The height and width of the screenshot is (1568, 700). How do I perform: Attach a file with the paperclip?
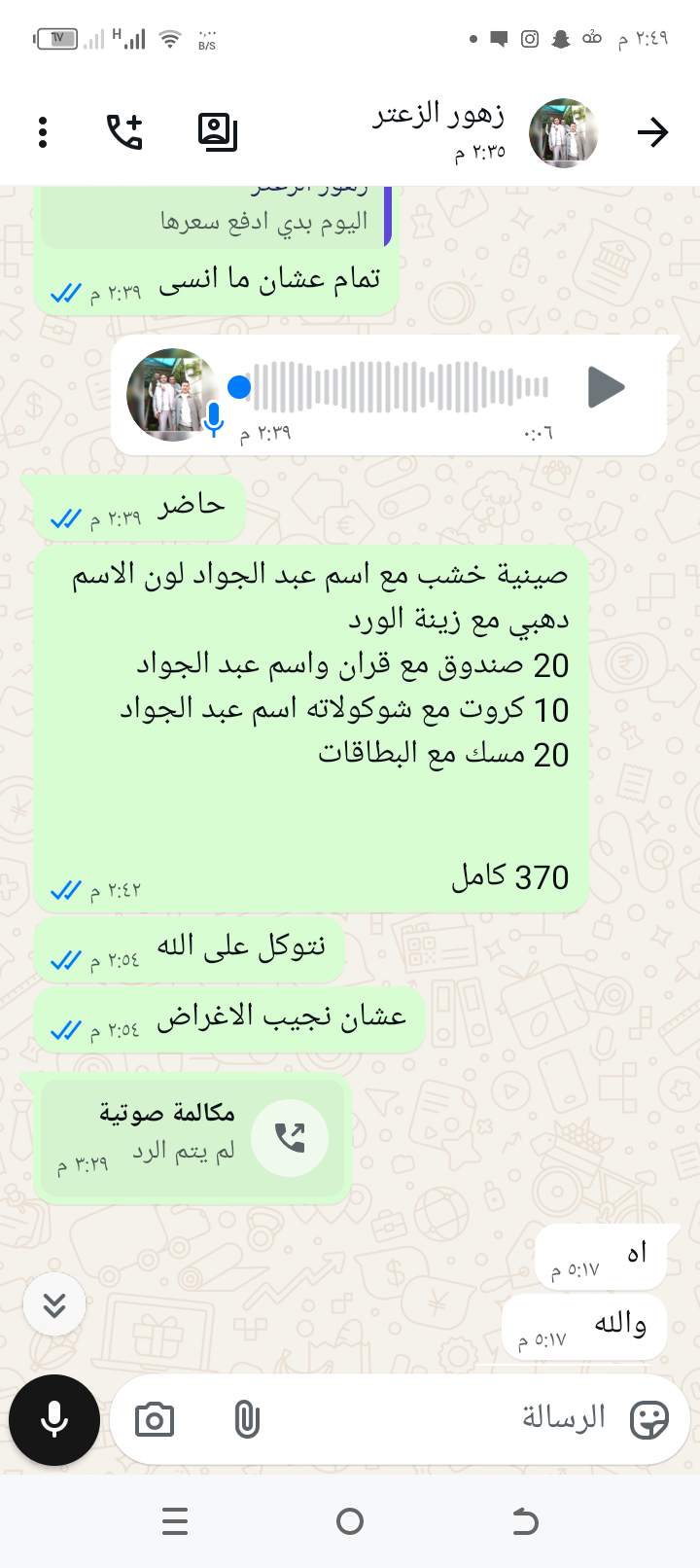tap(247, 1420)
